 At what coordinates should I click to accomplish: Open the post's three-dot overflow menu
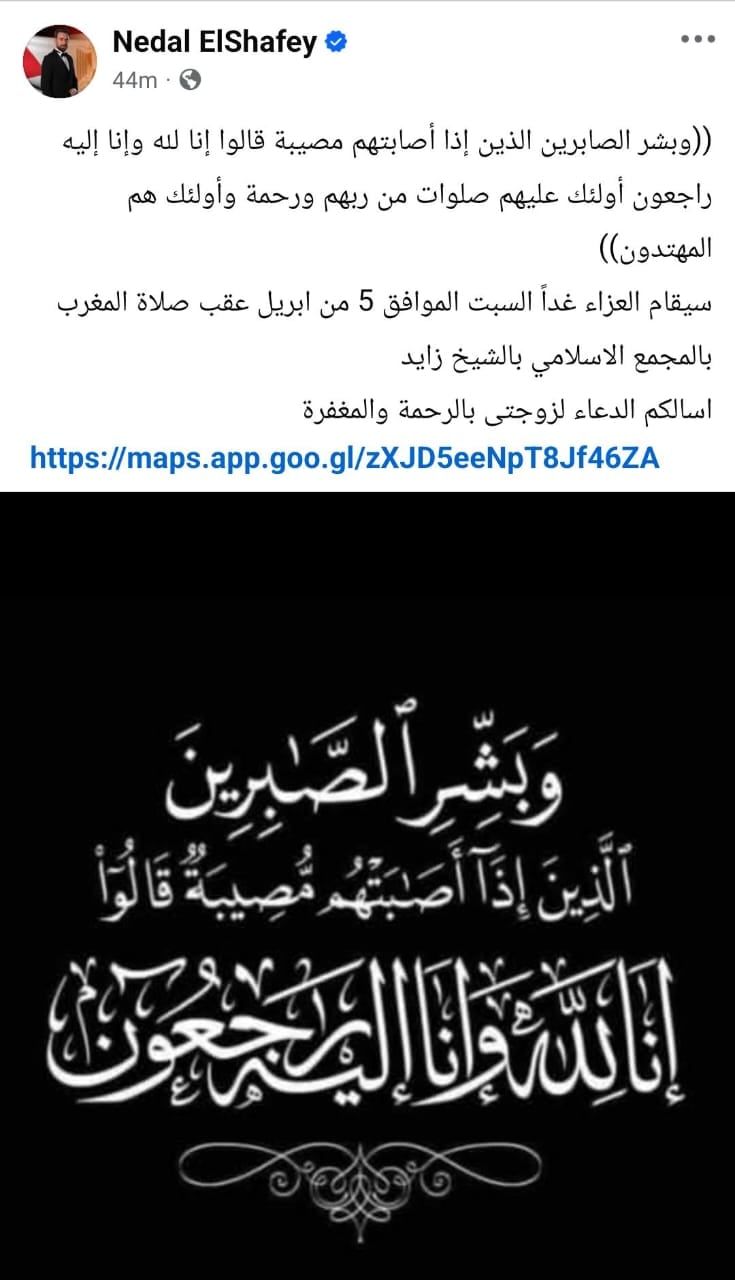tap(697, 40)
